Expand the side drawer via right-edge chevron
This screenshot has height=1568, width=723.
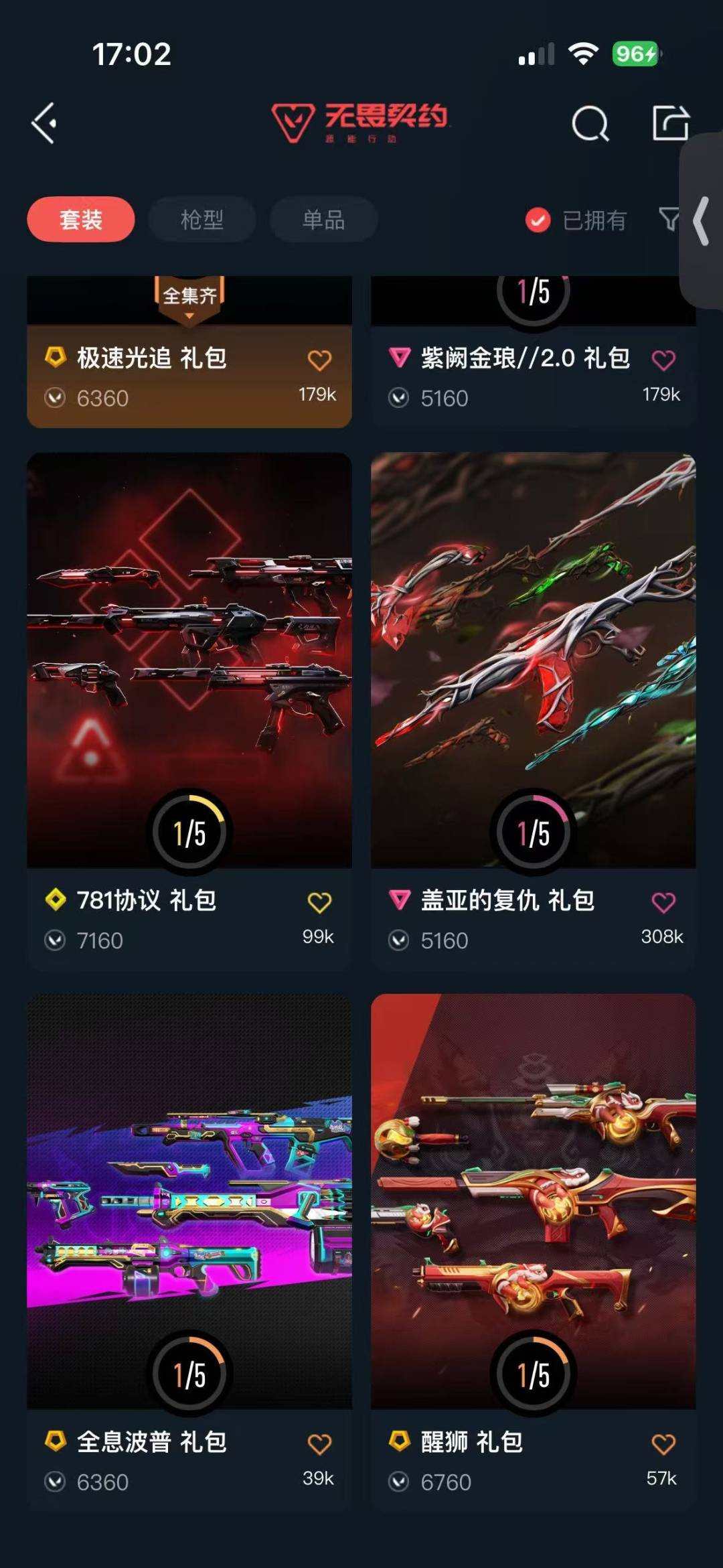coord(702,219)
